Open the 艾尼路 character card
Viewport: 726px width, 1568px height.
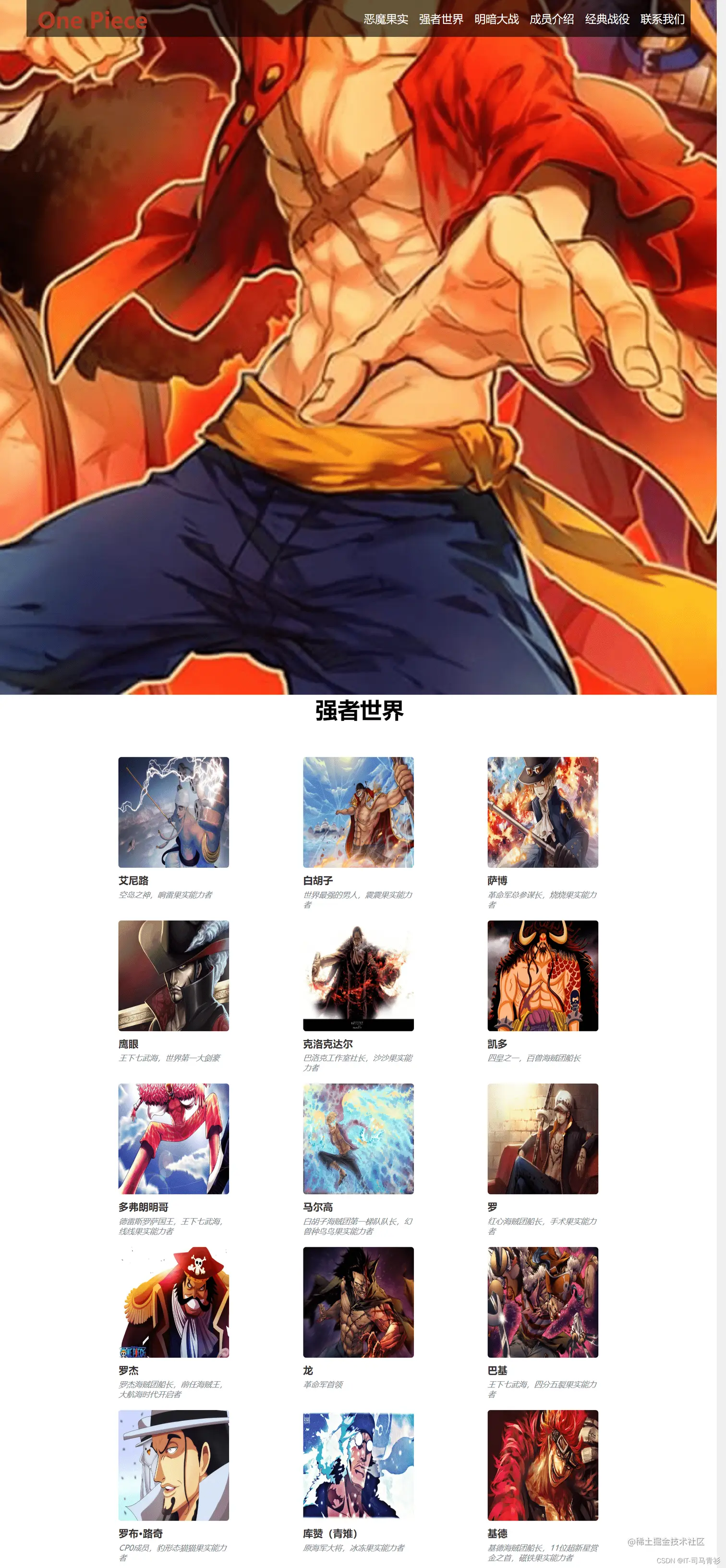tap(173, 812)
